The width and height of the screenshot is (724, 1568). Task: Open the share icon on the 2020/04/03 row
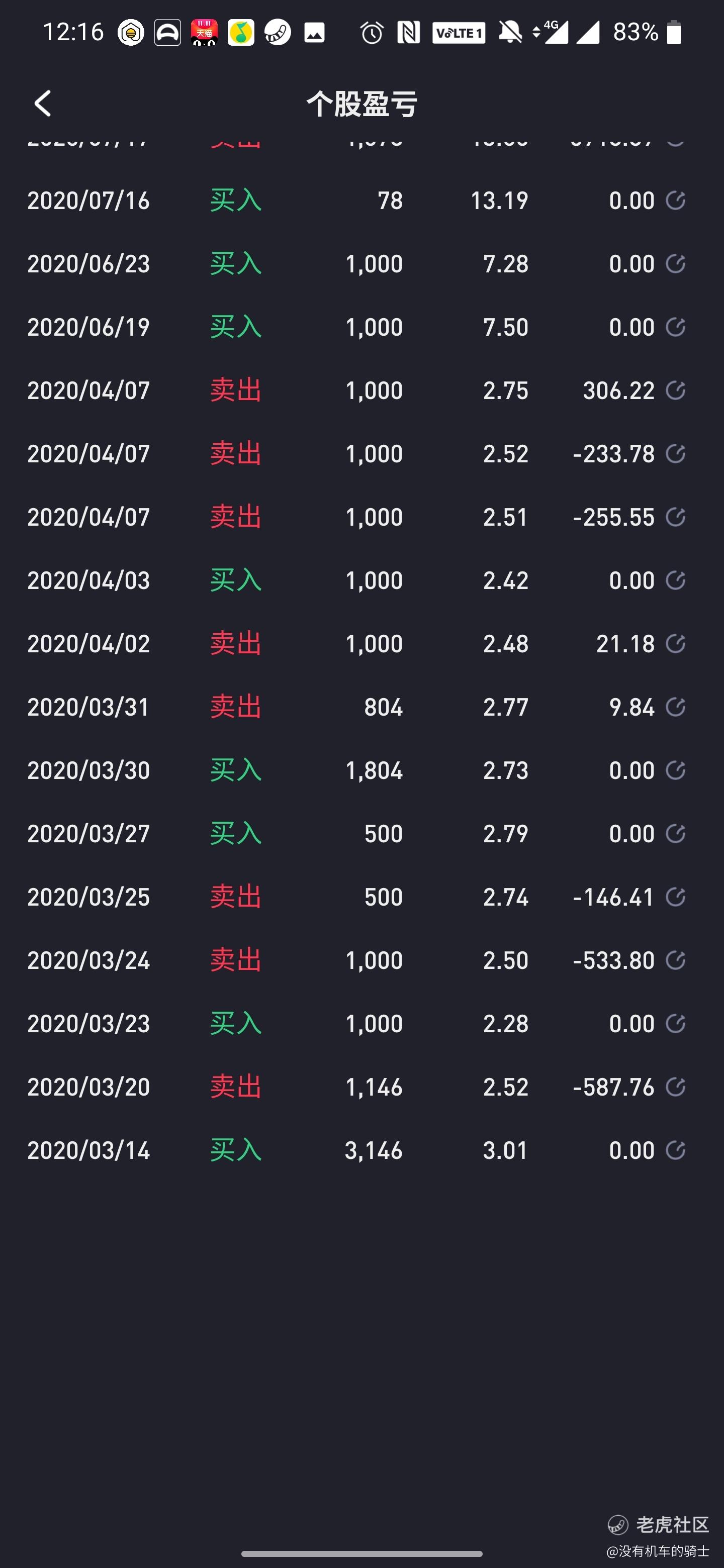point(675,580)
